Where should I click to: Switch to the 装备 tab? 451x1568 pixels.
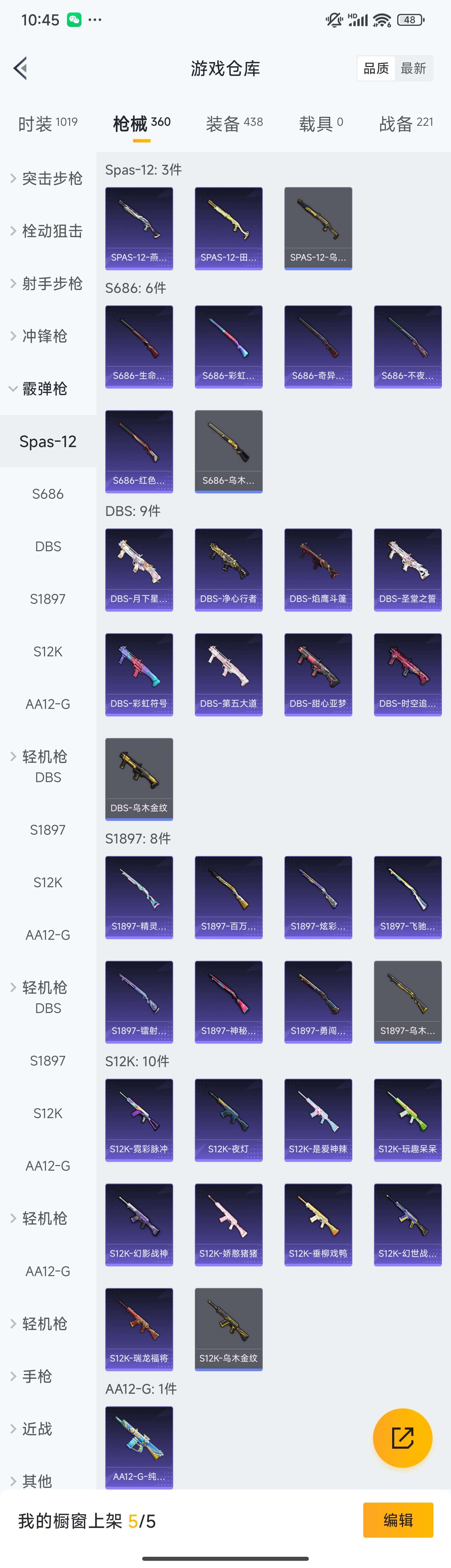(234, 124)
